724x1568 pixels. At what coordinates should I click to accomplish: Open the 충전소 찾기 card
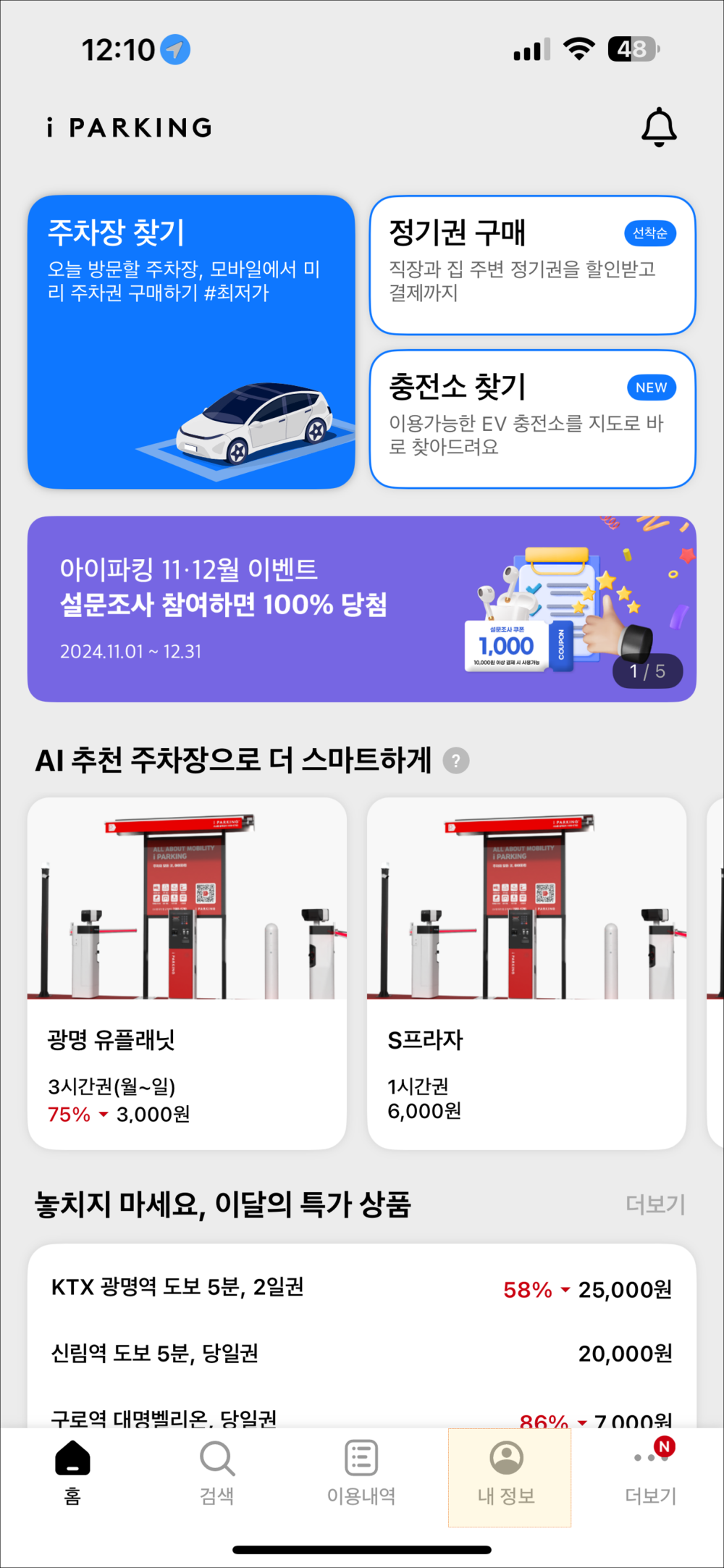532,419
